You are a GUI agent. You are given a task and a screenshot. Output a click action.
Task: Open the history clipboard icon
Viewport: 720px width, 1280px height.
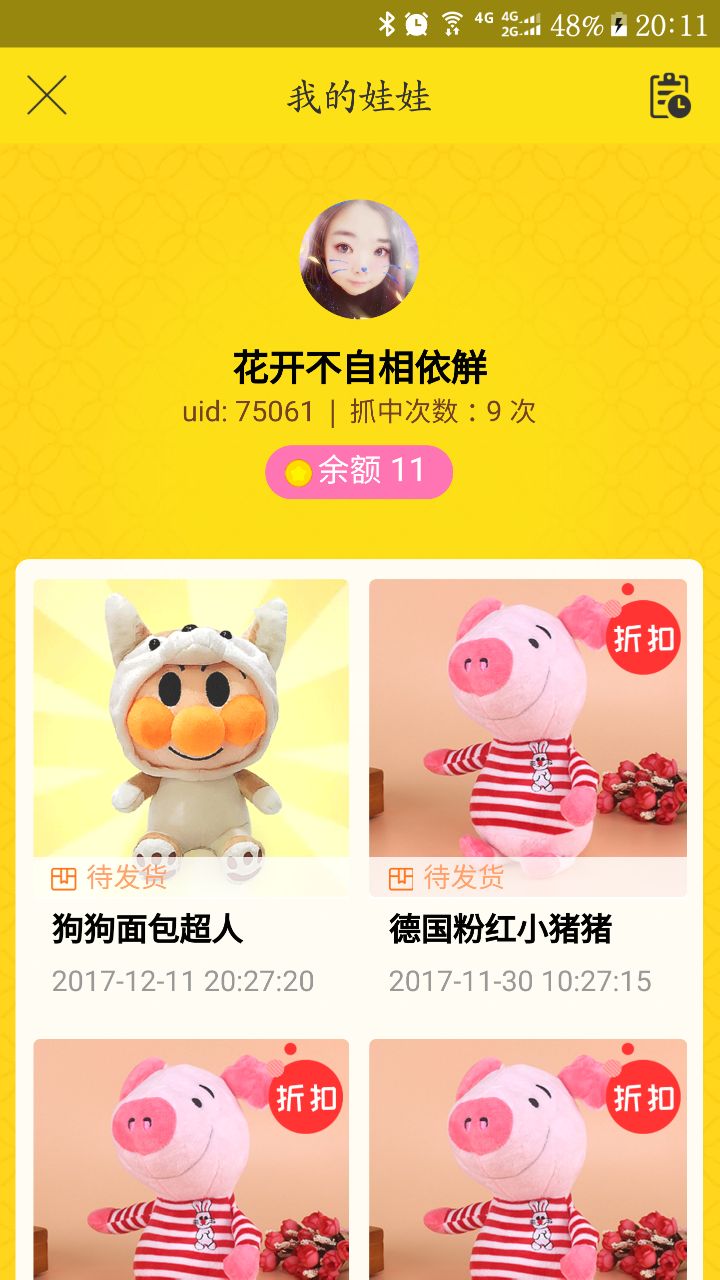coord(670,96)
